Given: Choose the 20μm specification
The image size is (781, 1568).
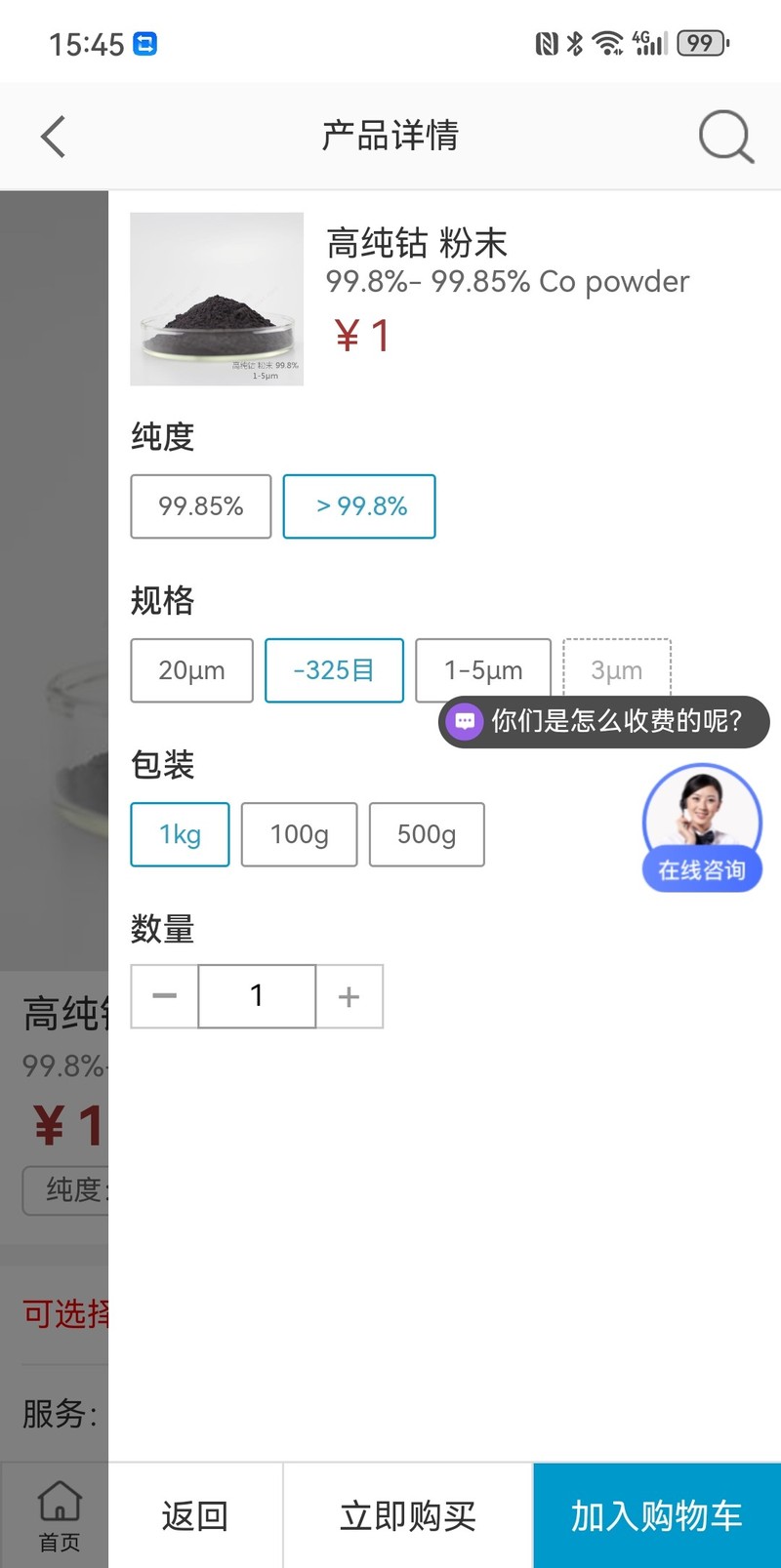Looking at the screenshot, I should click(x=192, y=670).
